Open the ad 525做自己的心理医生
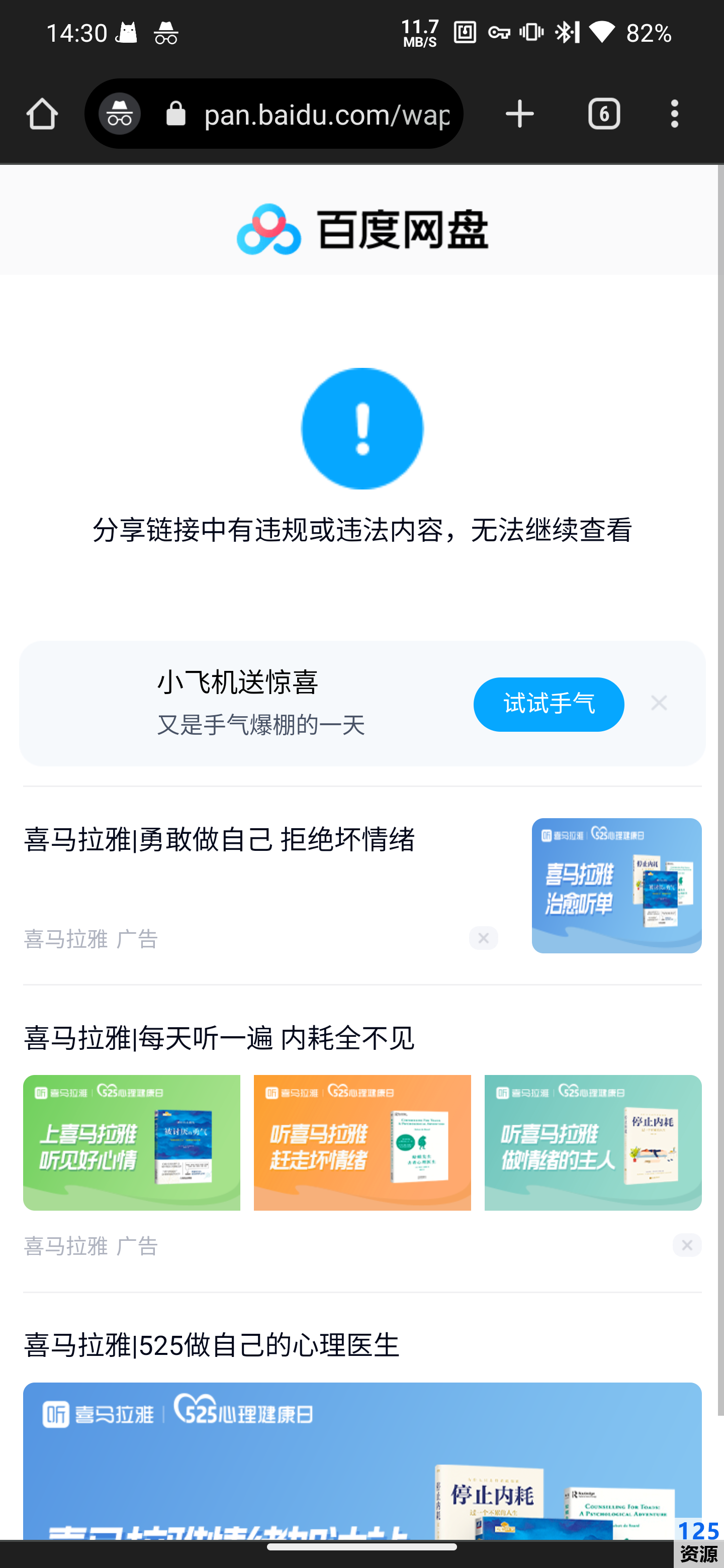 click(x=211, y=1345)
